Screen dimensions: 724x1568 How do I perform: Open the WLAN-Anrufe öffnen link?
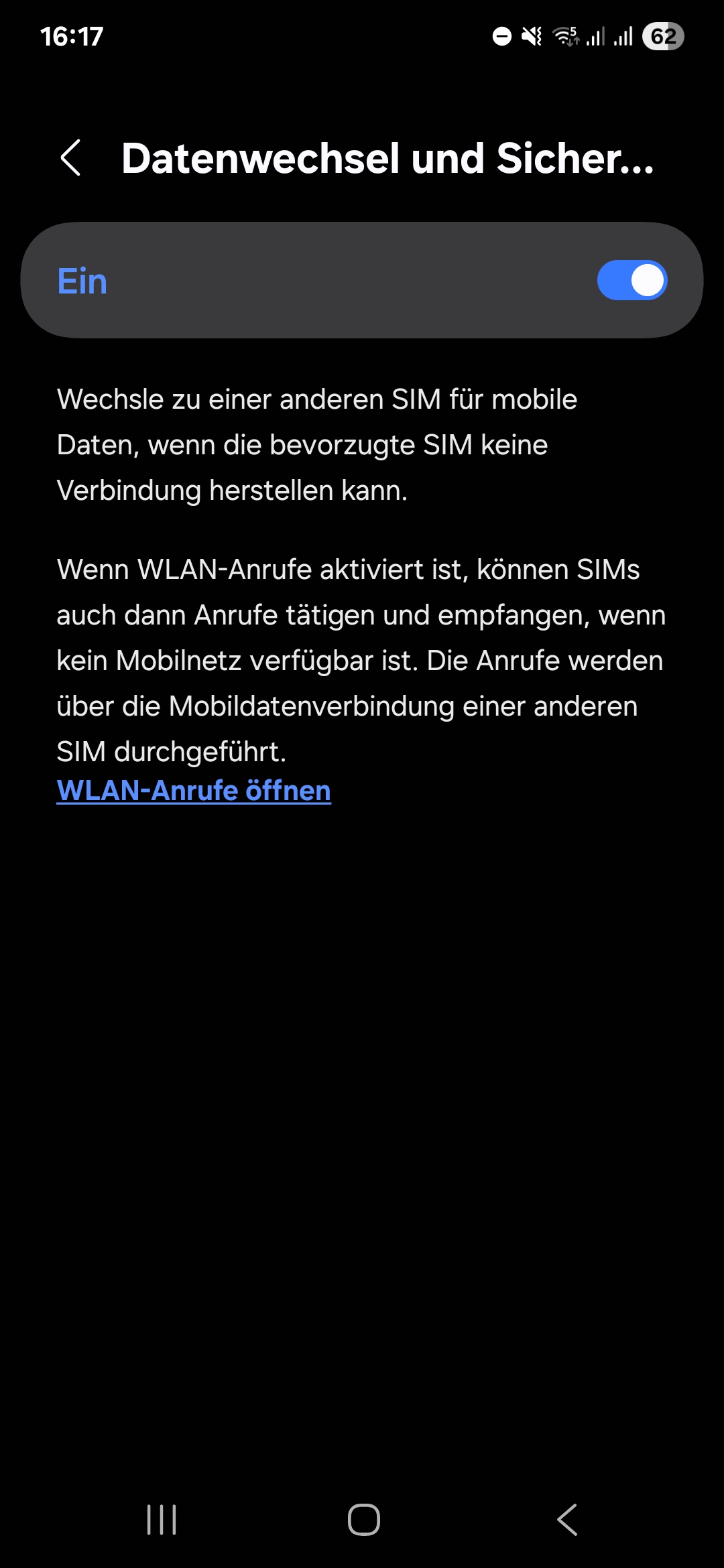coord(194,791)
